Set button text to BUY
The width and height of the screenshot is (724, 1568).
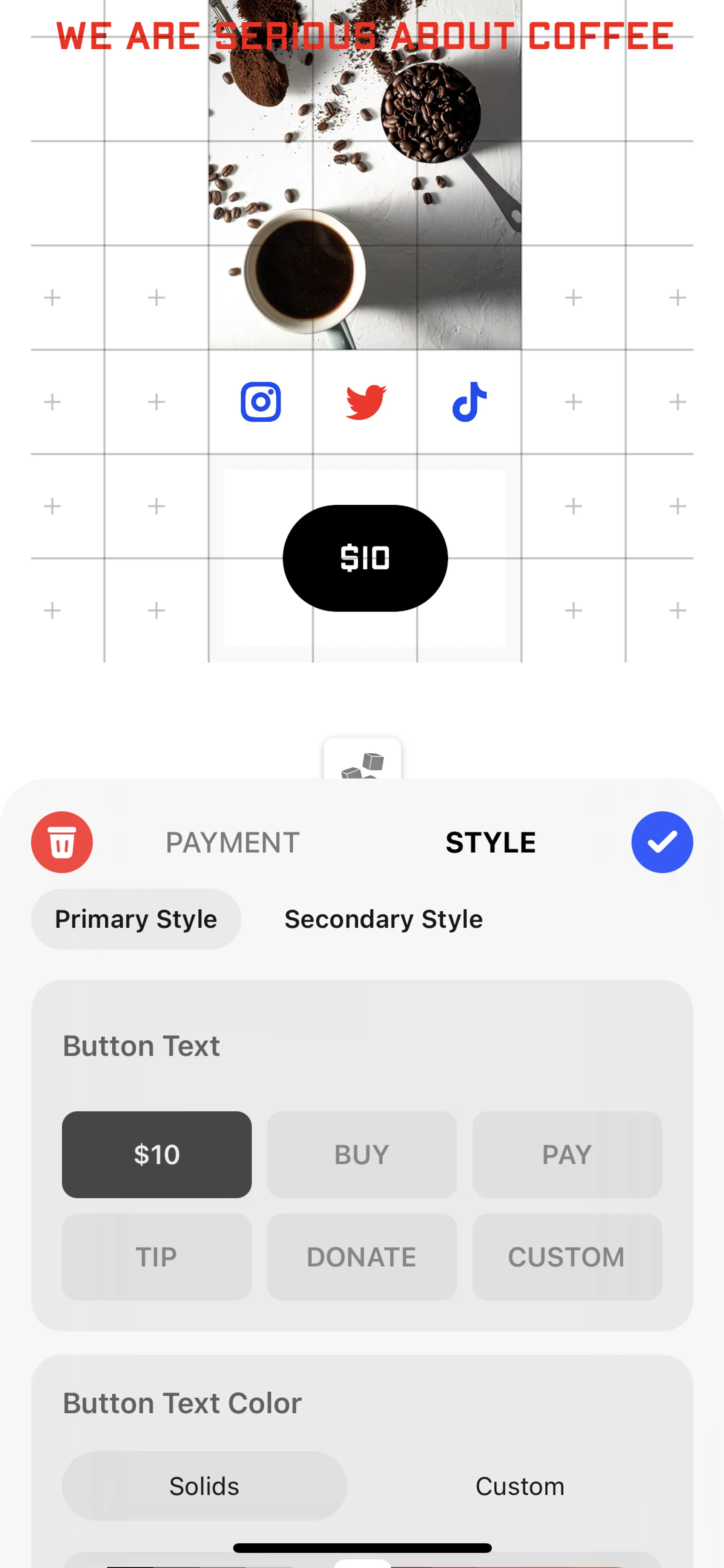point(361,1154)
